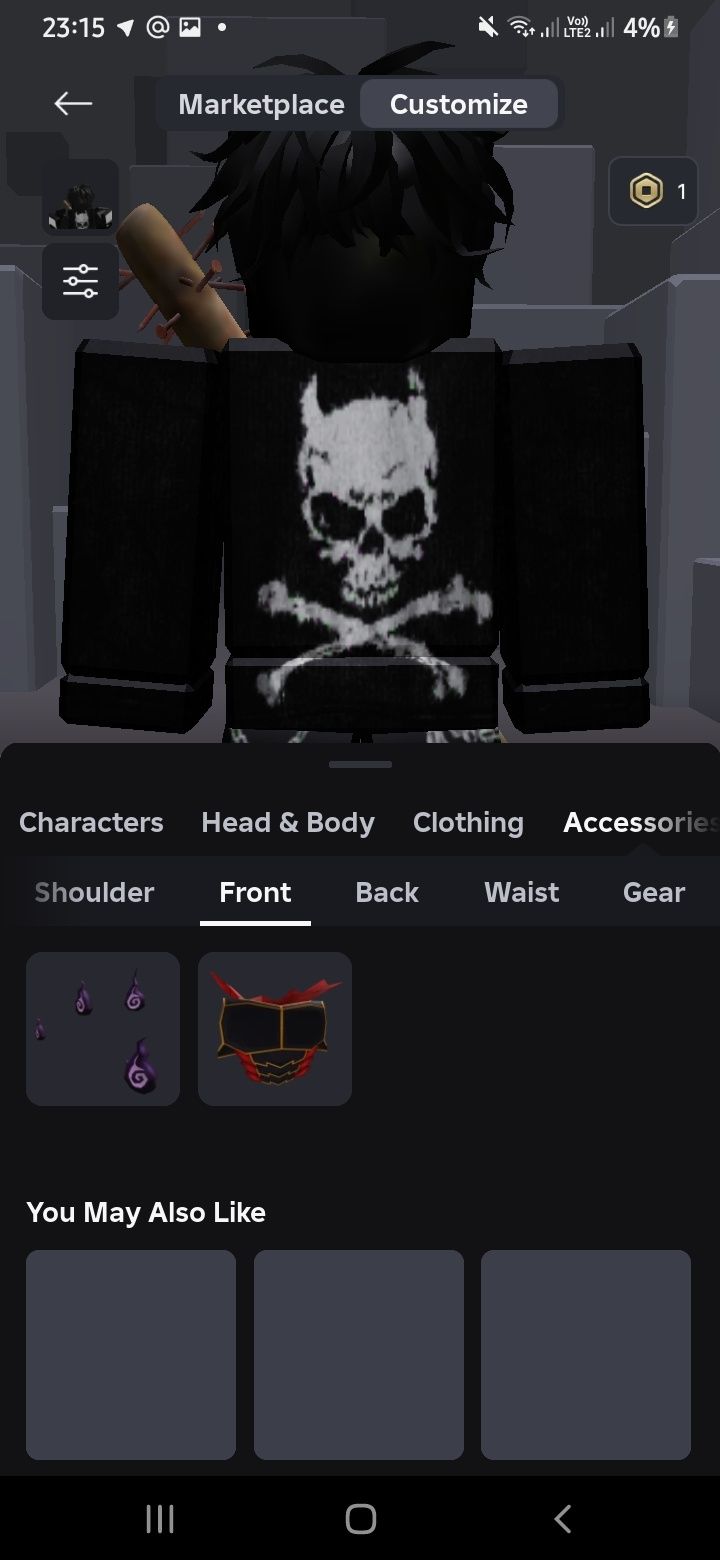This screenshot has width=720, height=1560.
Task: Switch to Waist accessories
Action: (521, 892)
